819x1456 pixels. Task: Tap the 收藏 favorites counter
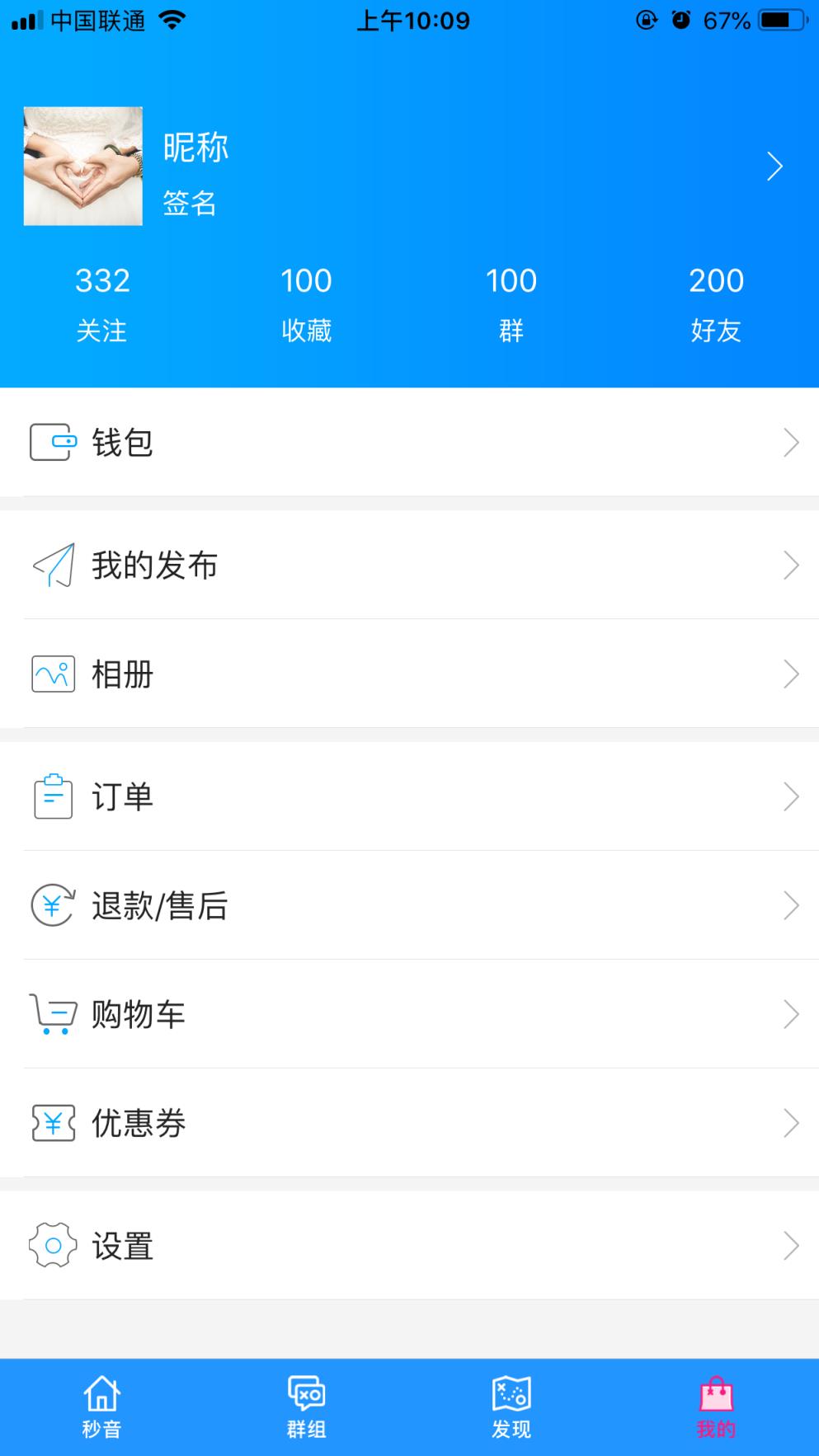click(x=306, y=303)
